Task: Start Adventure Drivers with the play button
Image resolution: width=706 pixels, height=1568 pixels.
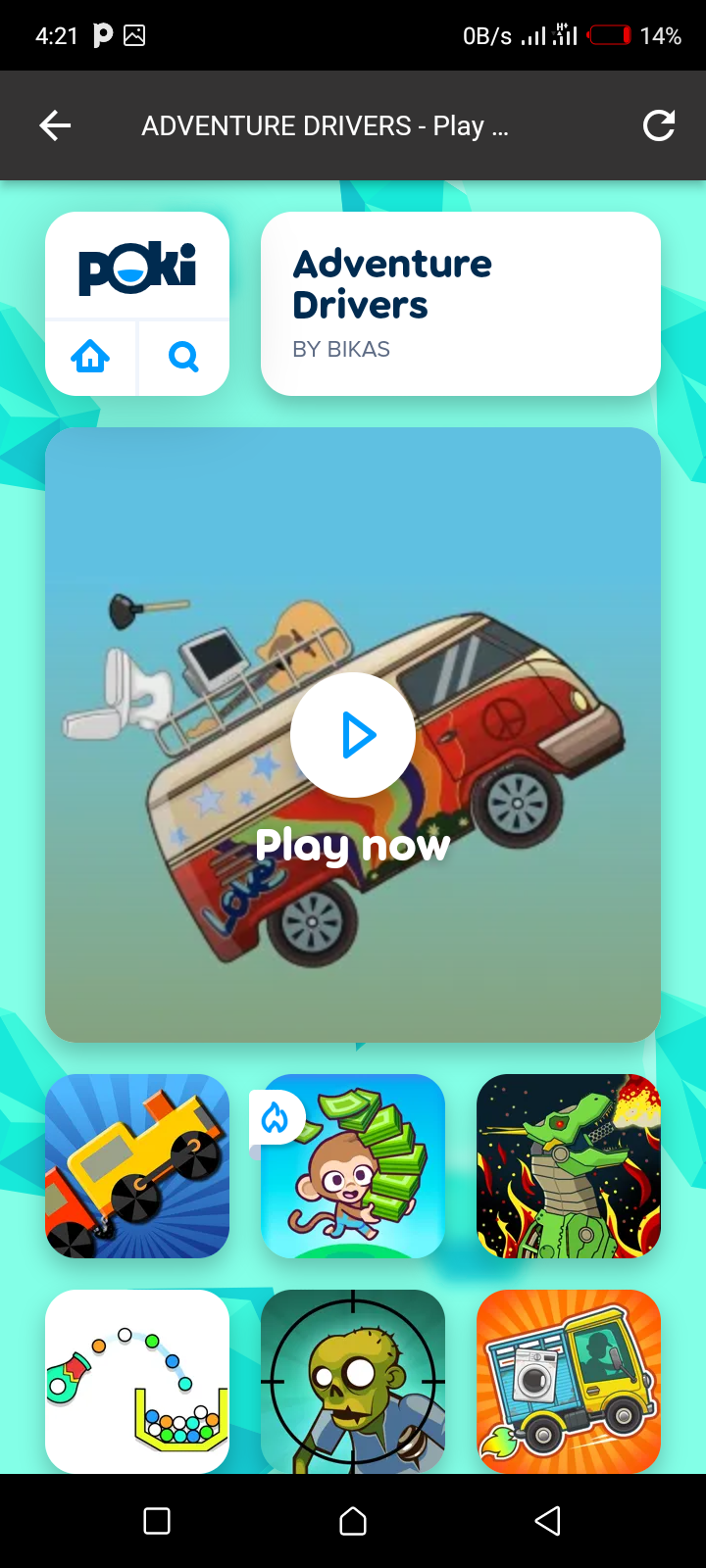Action: 353,735
